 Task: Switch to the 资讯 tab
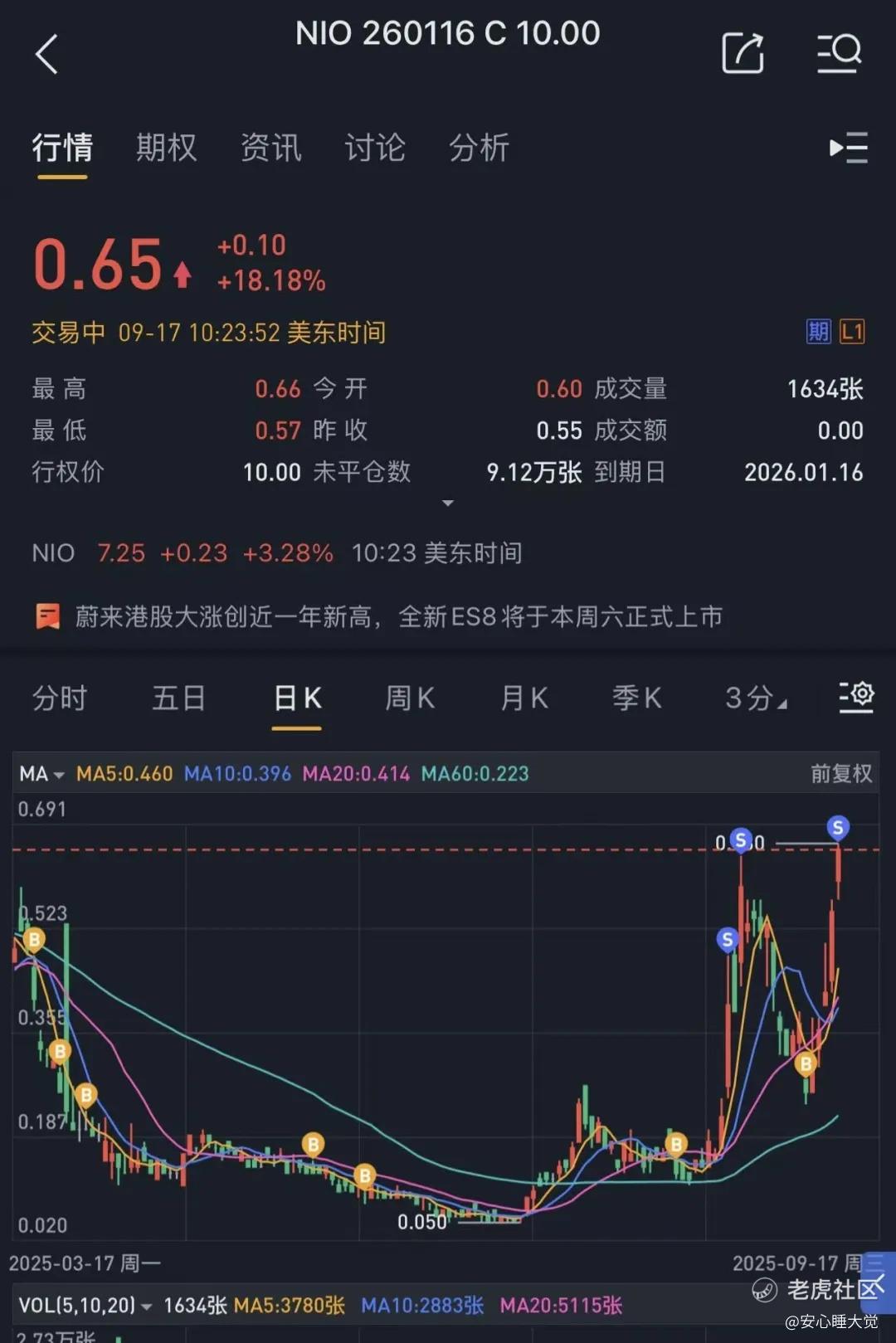point(271,148)
